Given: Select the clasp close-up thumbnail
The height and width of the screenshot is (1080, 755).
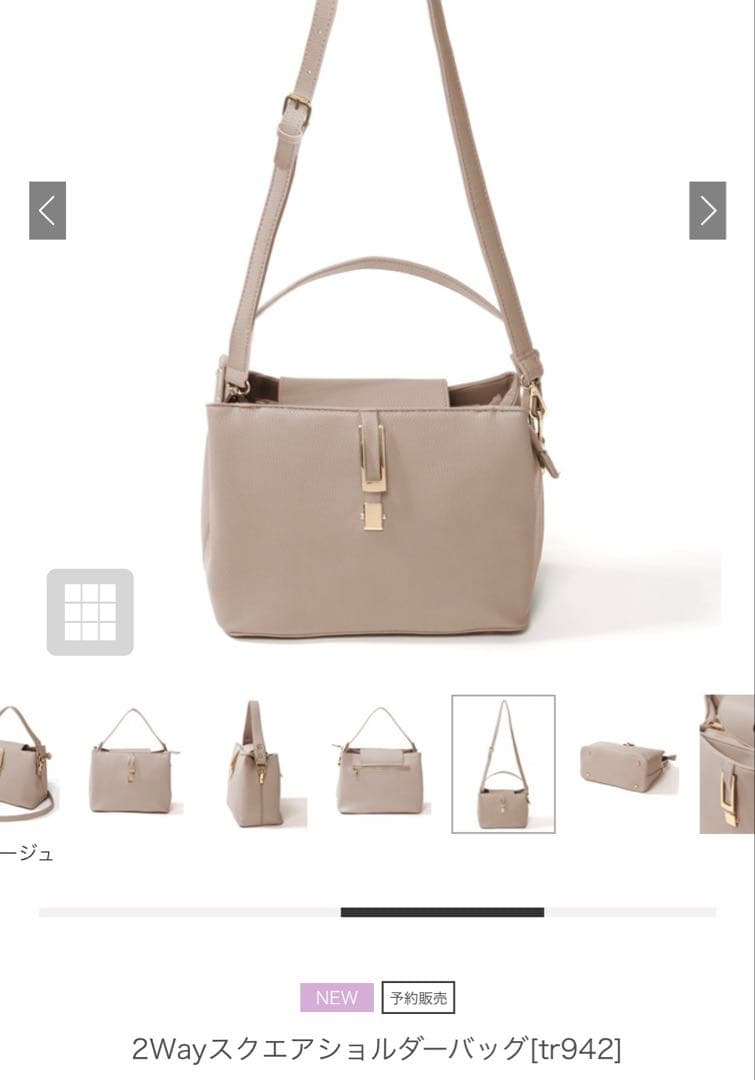Looking at the screenshot, I should point(727,764).
